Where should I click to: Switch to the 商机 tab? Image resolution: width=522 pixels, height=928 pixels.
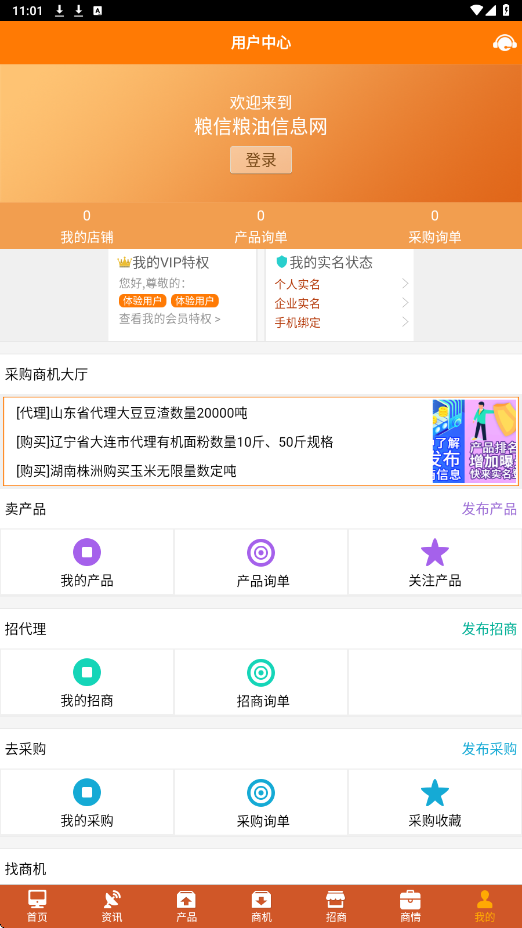pyautogui.click(x=261, y=906)
